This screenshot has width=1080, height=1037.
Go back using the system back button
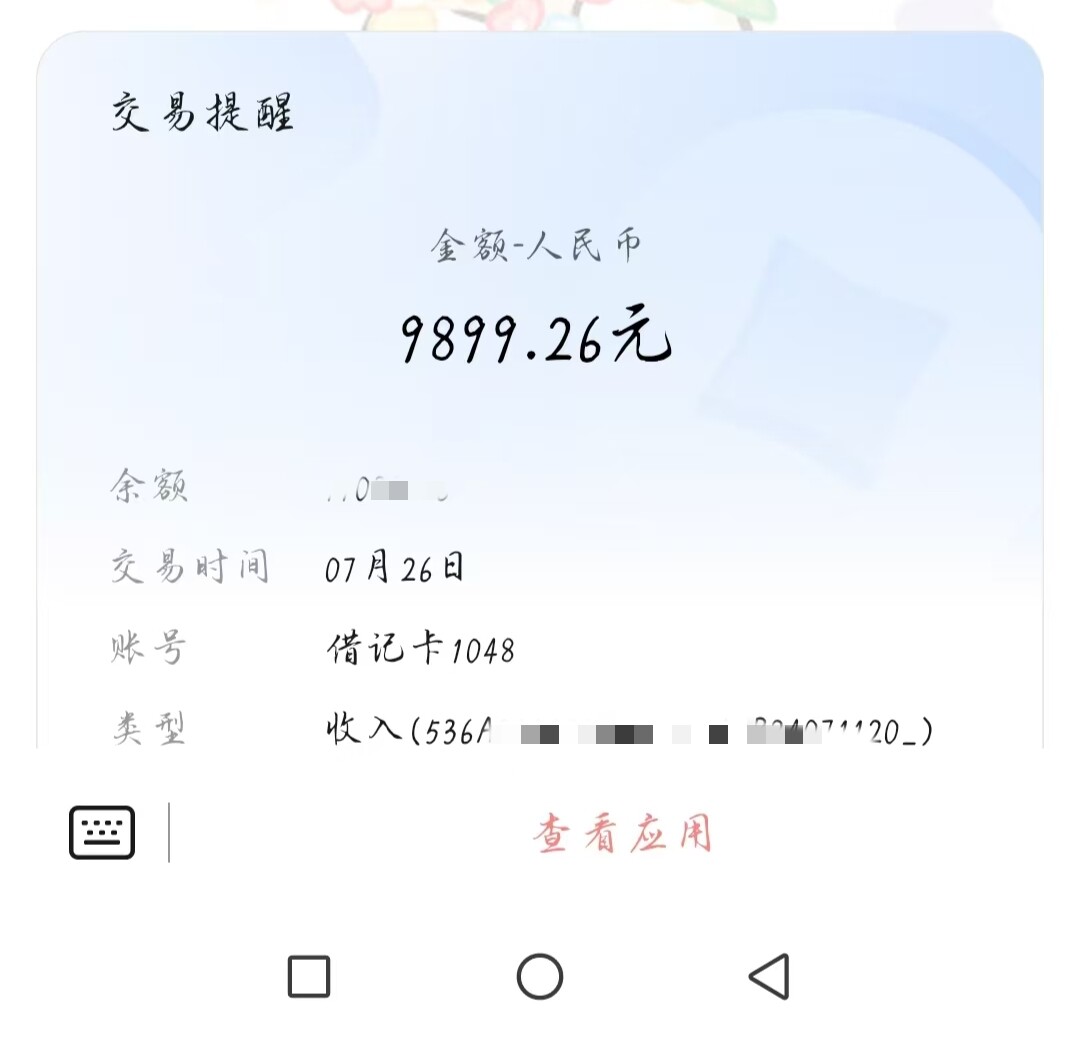(x=769, y=976)
